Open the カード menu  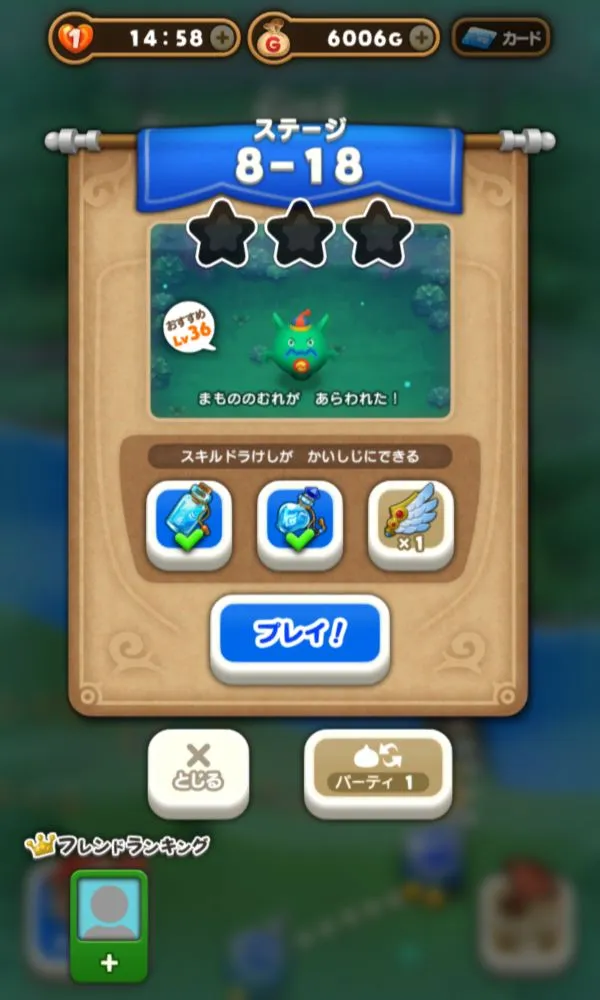click(x=501, y=39)
